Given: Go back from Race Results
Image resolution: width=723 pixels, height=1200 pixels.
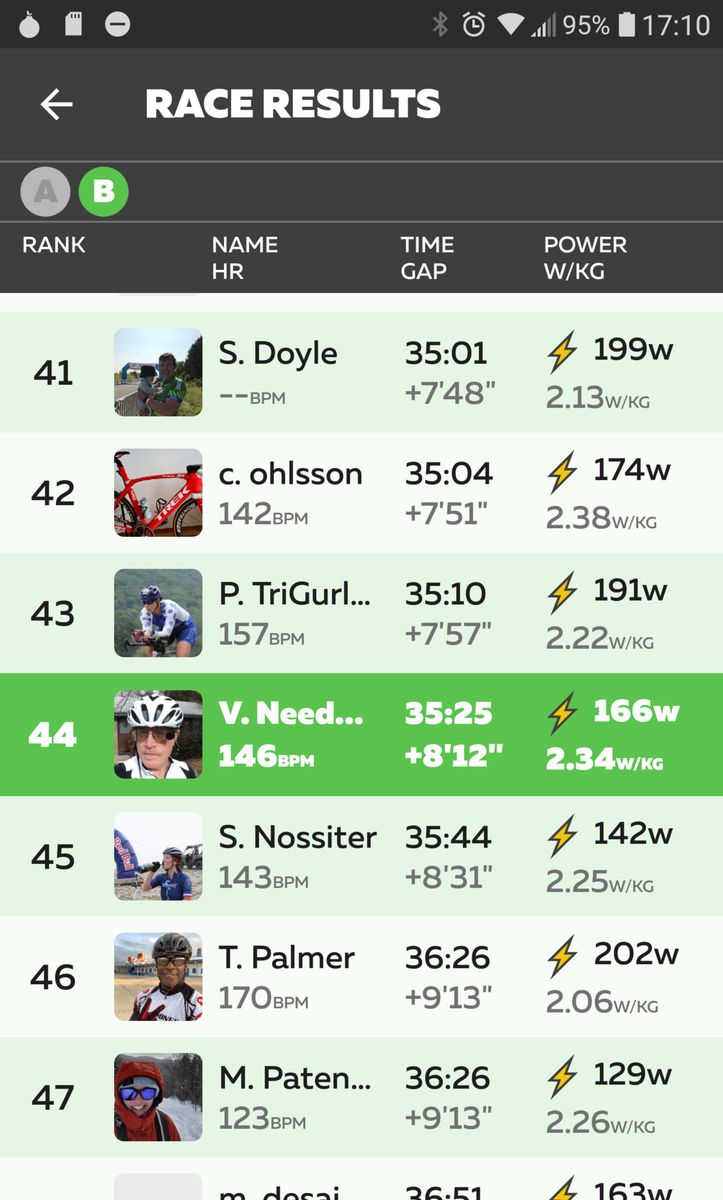Looking at the screenshot, I should (x=56, y=104).
